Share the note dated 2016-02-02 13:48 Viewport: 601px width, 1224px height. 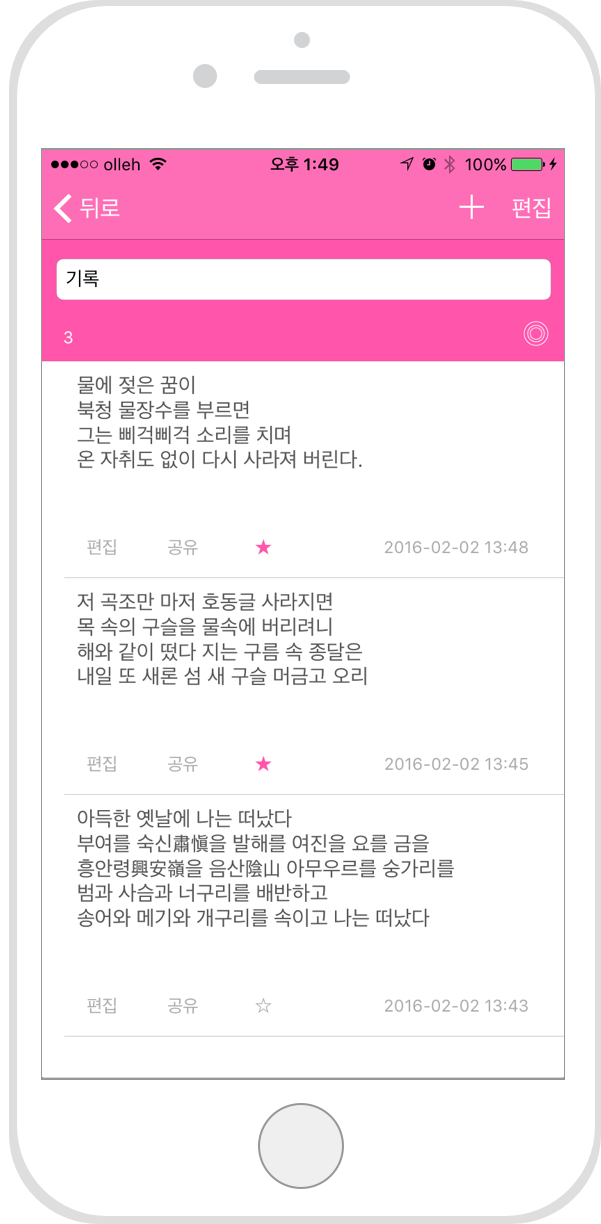(x=183, y=547)
